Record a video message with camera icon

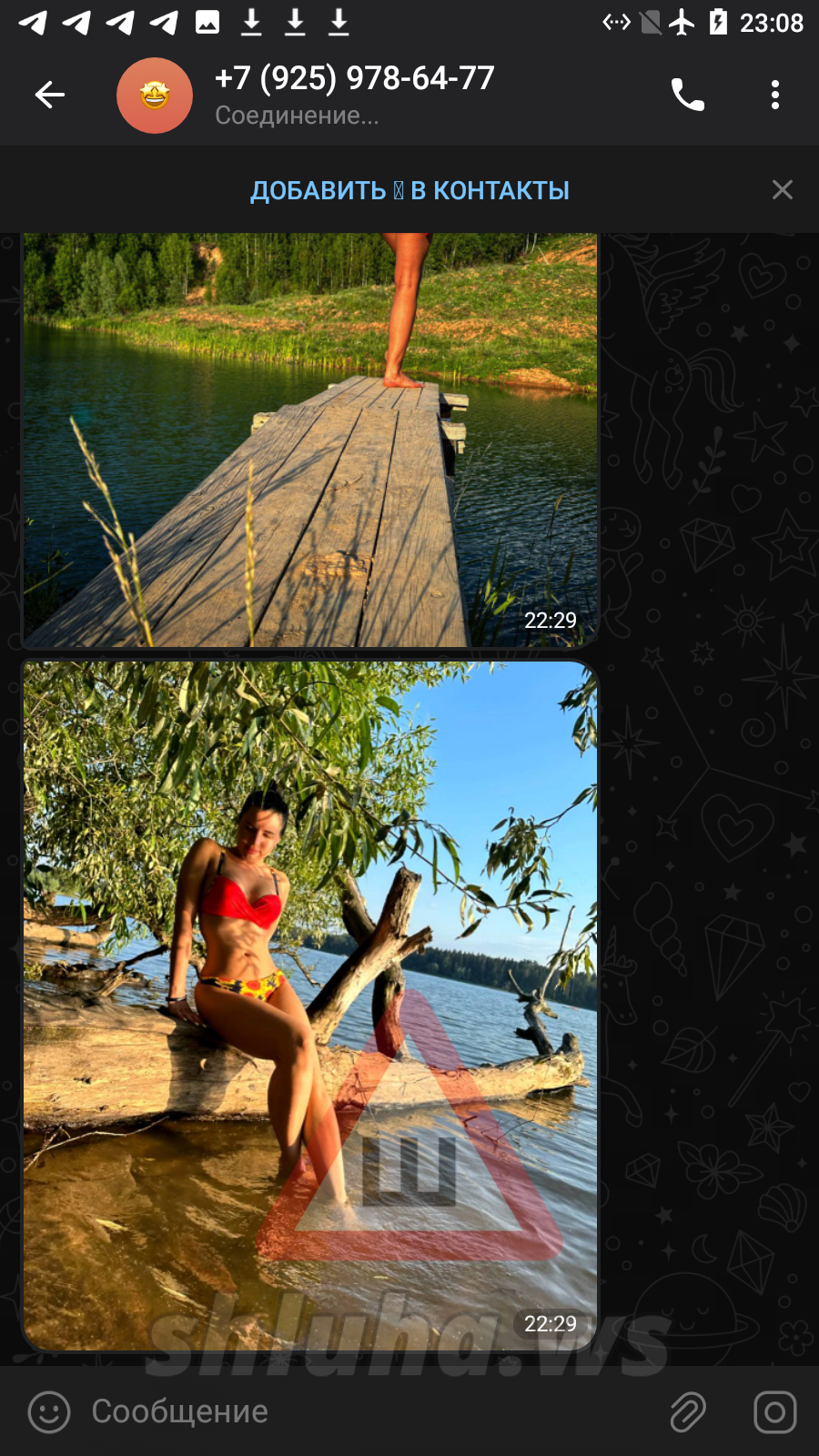(775, 1412)
